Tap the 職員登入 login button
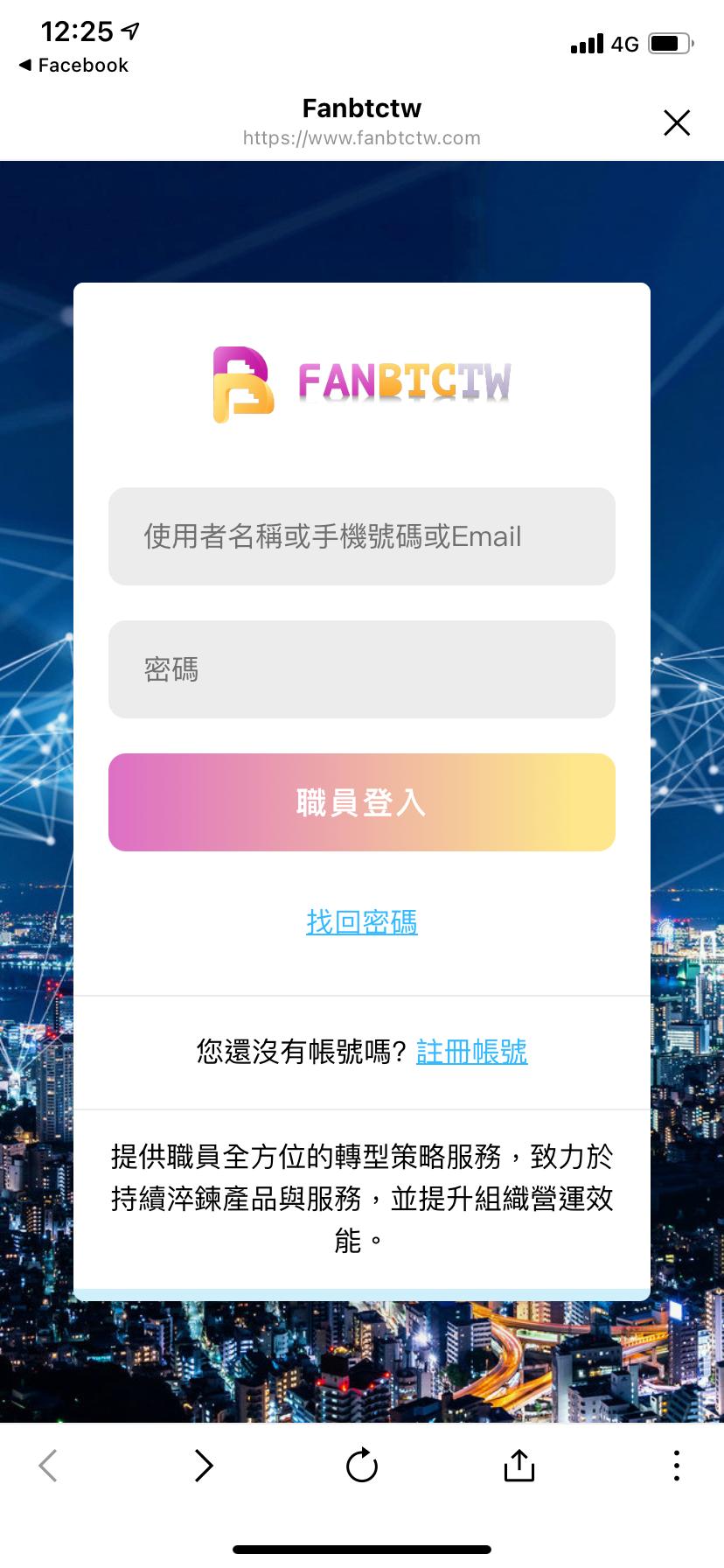This screenshot has width=724, height=1568. pyautogui.click(x=362, y=802)
